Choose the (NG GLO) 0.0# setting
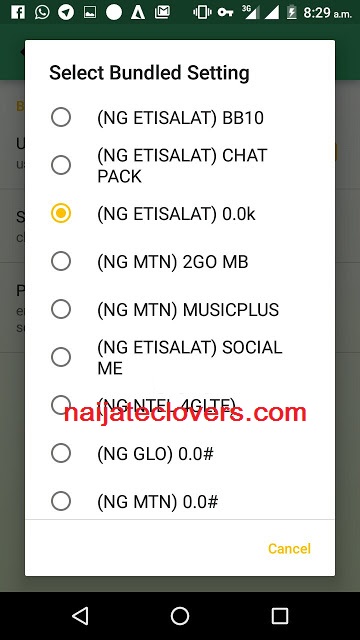The height and width of the screenshot is (640, 360). tap(180, 453)
